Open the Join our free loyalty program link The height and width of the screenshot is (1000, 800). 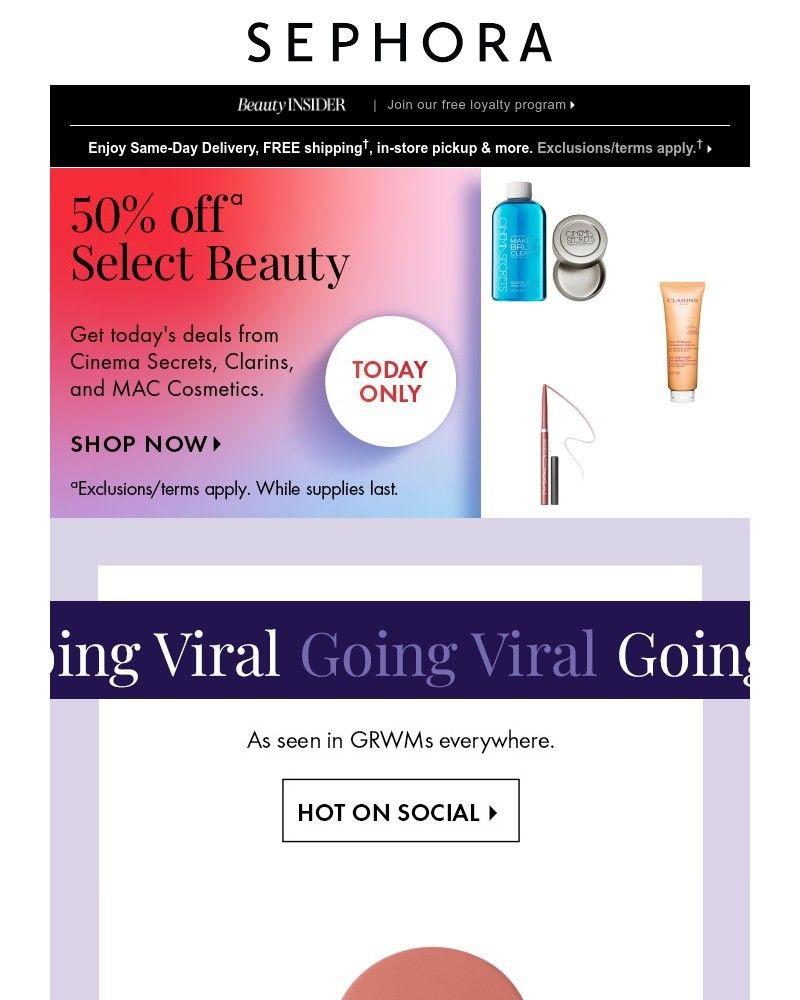pyautogui.click(x=478, y=104)
